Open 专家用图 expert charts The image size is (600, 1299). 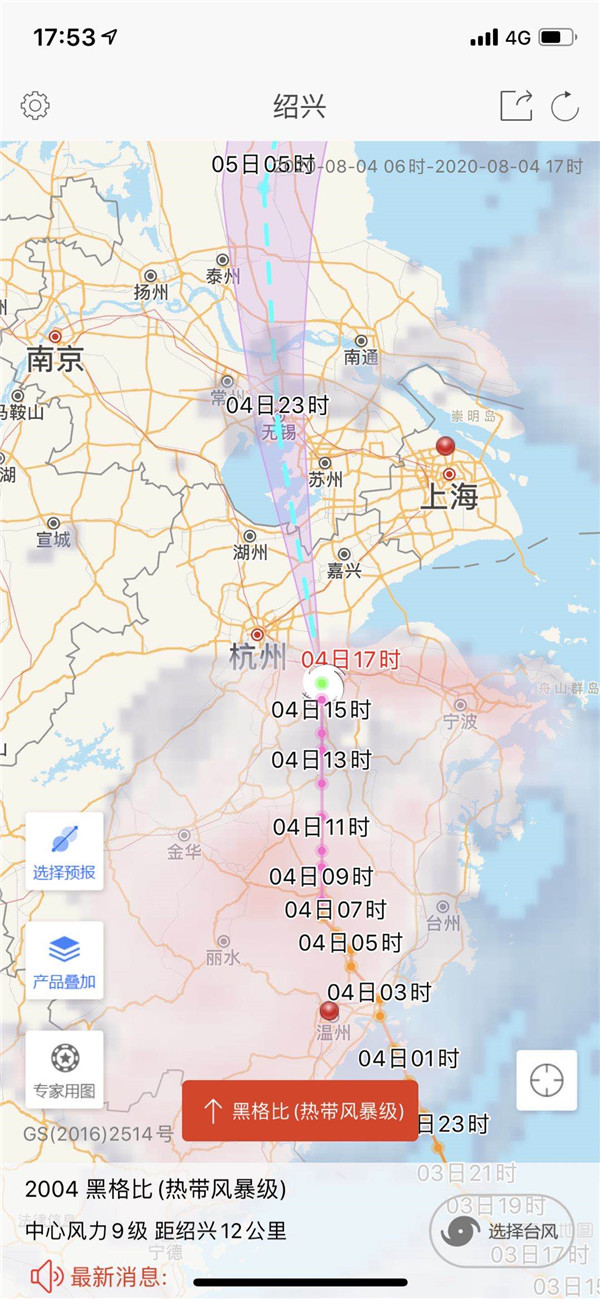64,1069
